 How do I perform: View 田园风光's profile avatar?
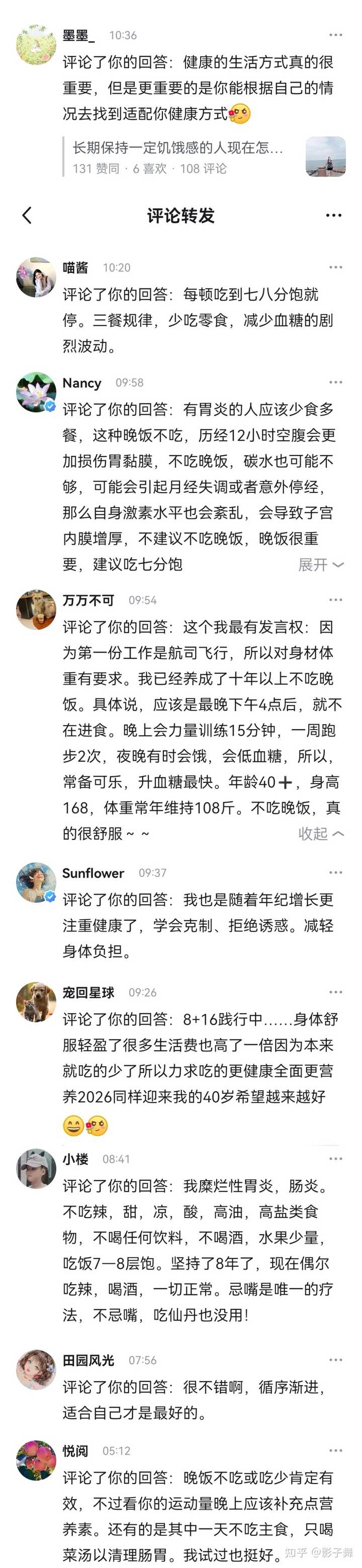click(x=36, y=1369)
